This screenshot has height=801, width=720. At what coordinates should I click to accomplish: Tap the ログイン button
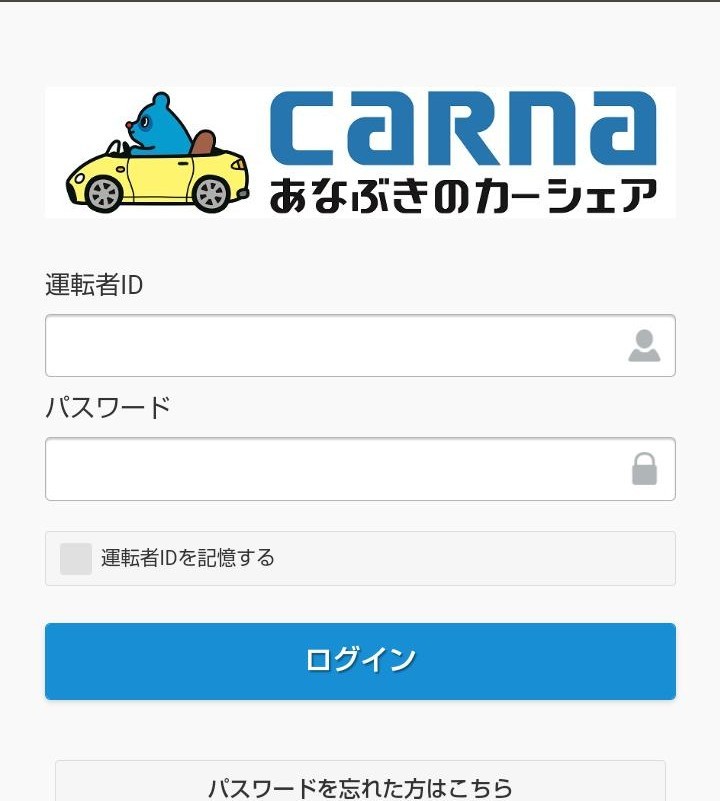pos(360,661)
